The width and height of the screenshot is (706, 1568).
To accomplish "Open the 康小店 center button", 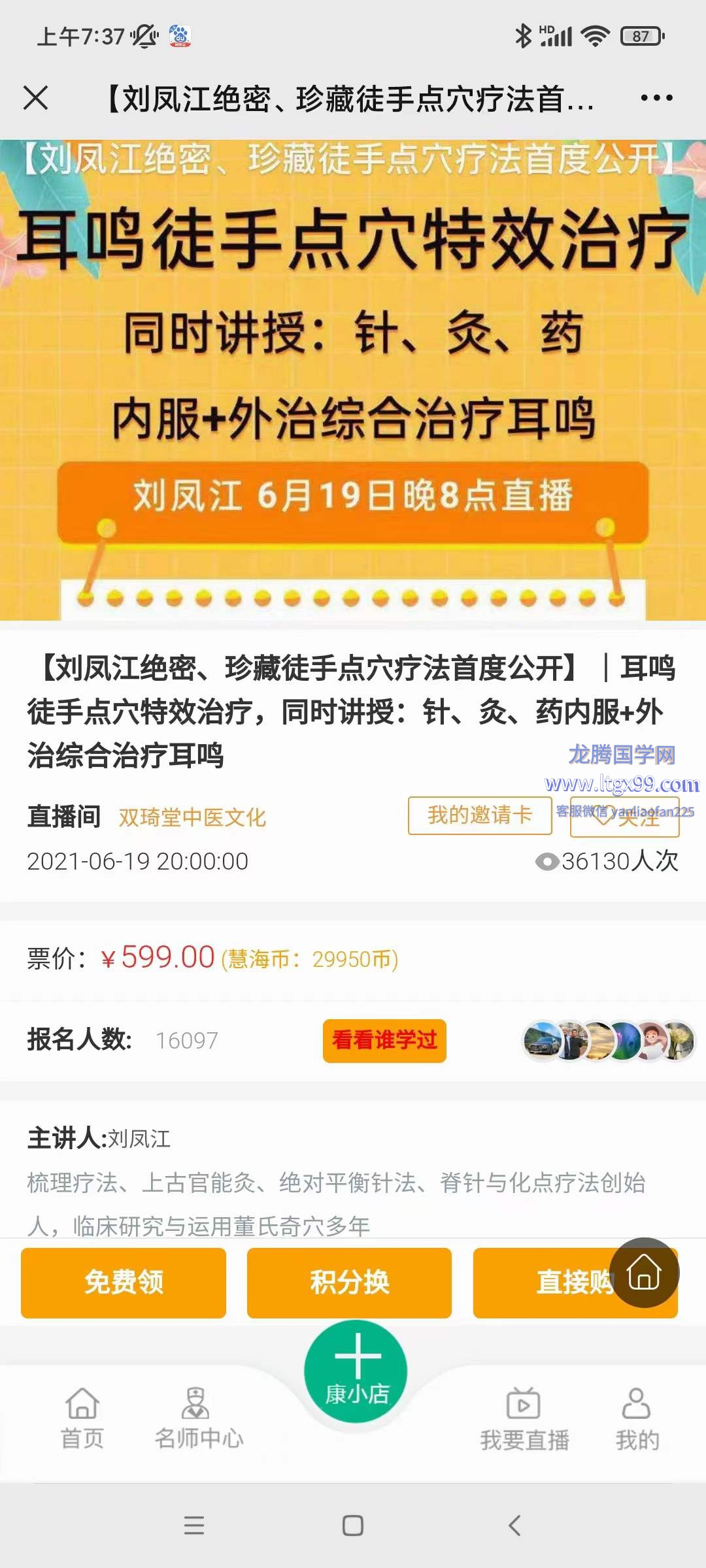I will click(356, 1372).
